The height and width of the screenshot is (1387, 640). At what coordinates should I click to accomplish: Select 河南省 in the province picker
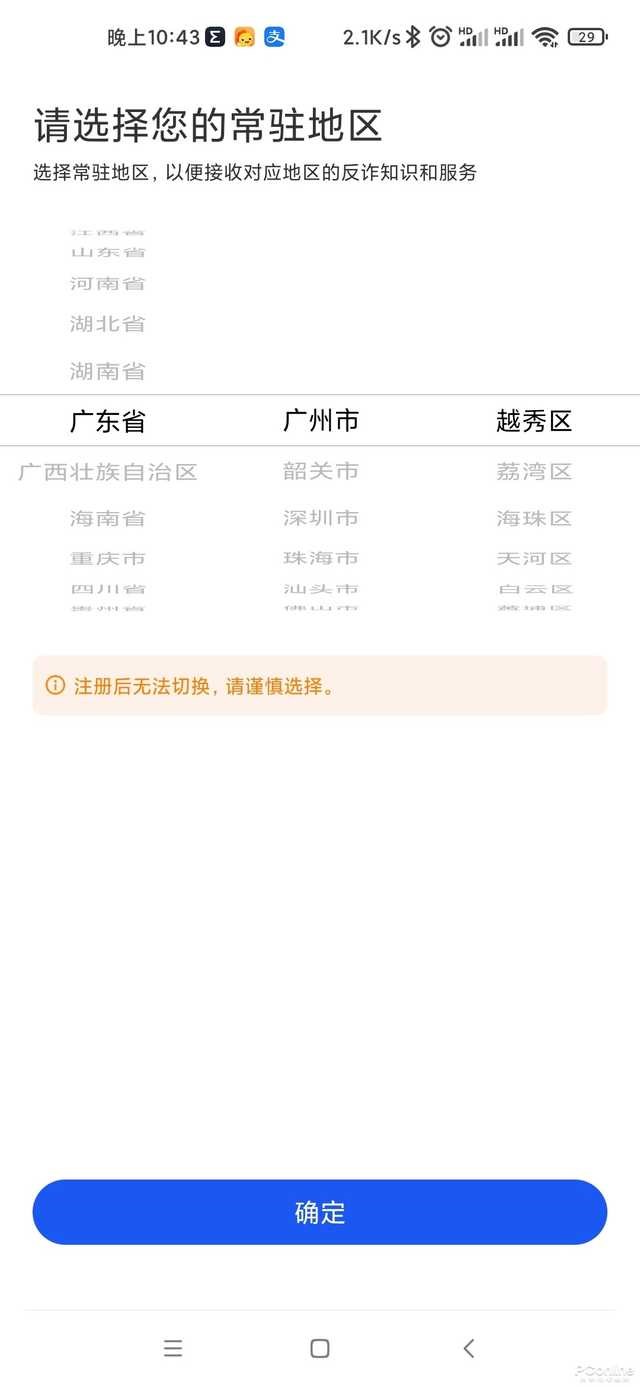point(108,284)
